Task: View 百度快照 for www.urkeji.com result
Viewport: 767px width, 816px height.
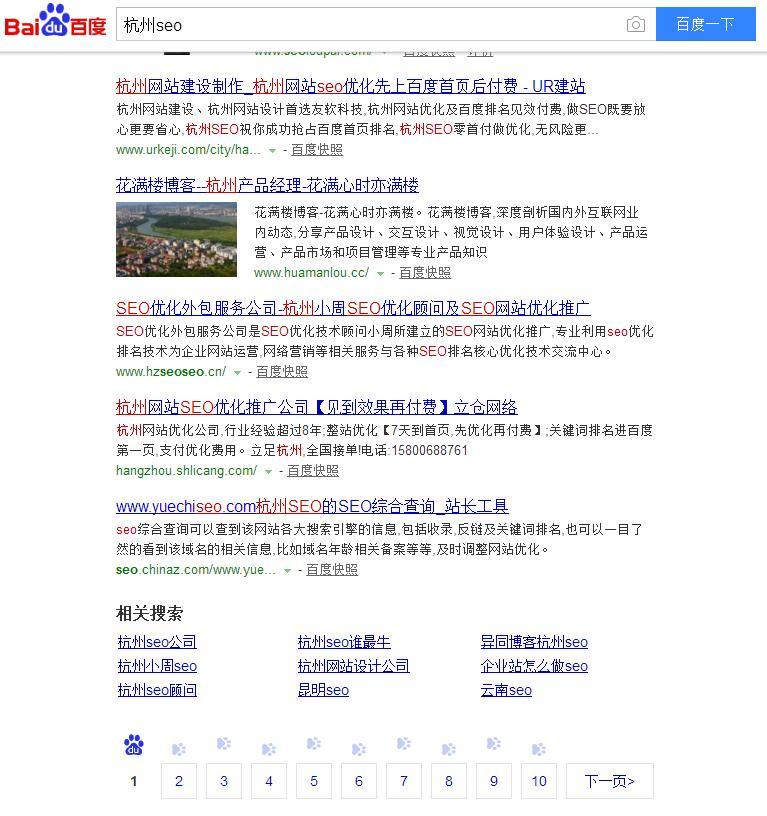Action: point(317,150)
